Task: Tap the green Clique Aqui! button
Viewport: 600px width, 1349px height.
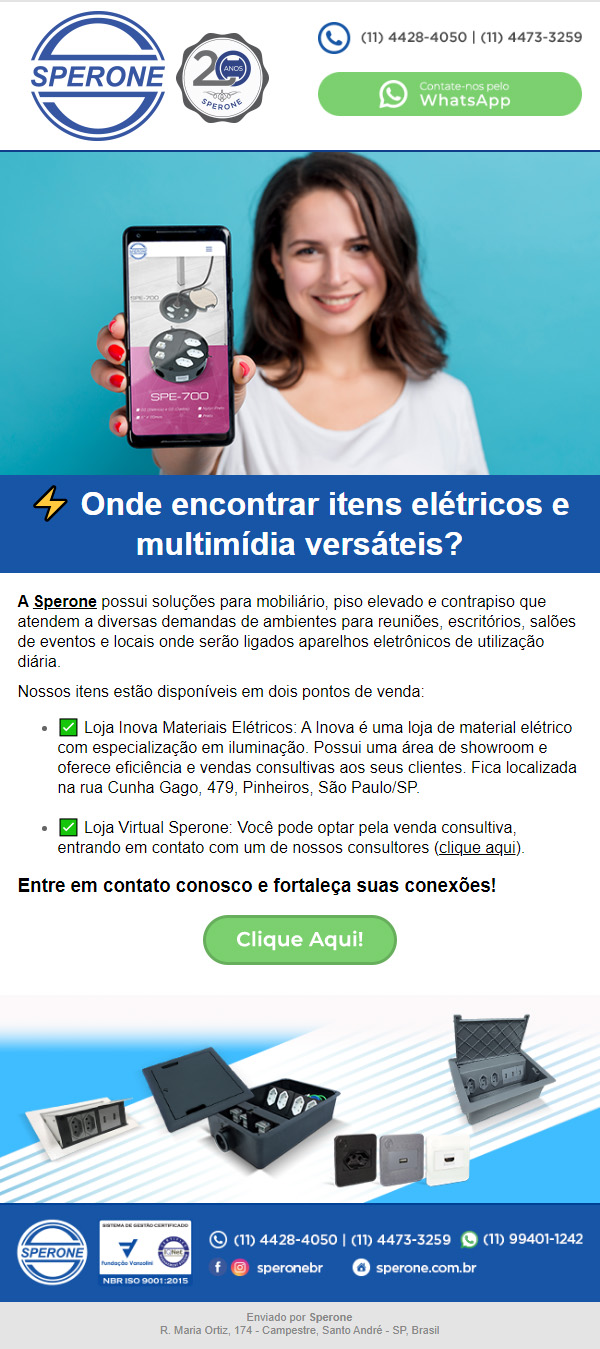Action: click(299, 940)
